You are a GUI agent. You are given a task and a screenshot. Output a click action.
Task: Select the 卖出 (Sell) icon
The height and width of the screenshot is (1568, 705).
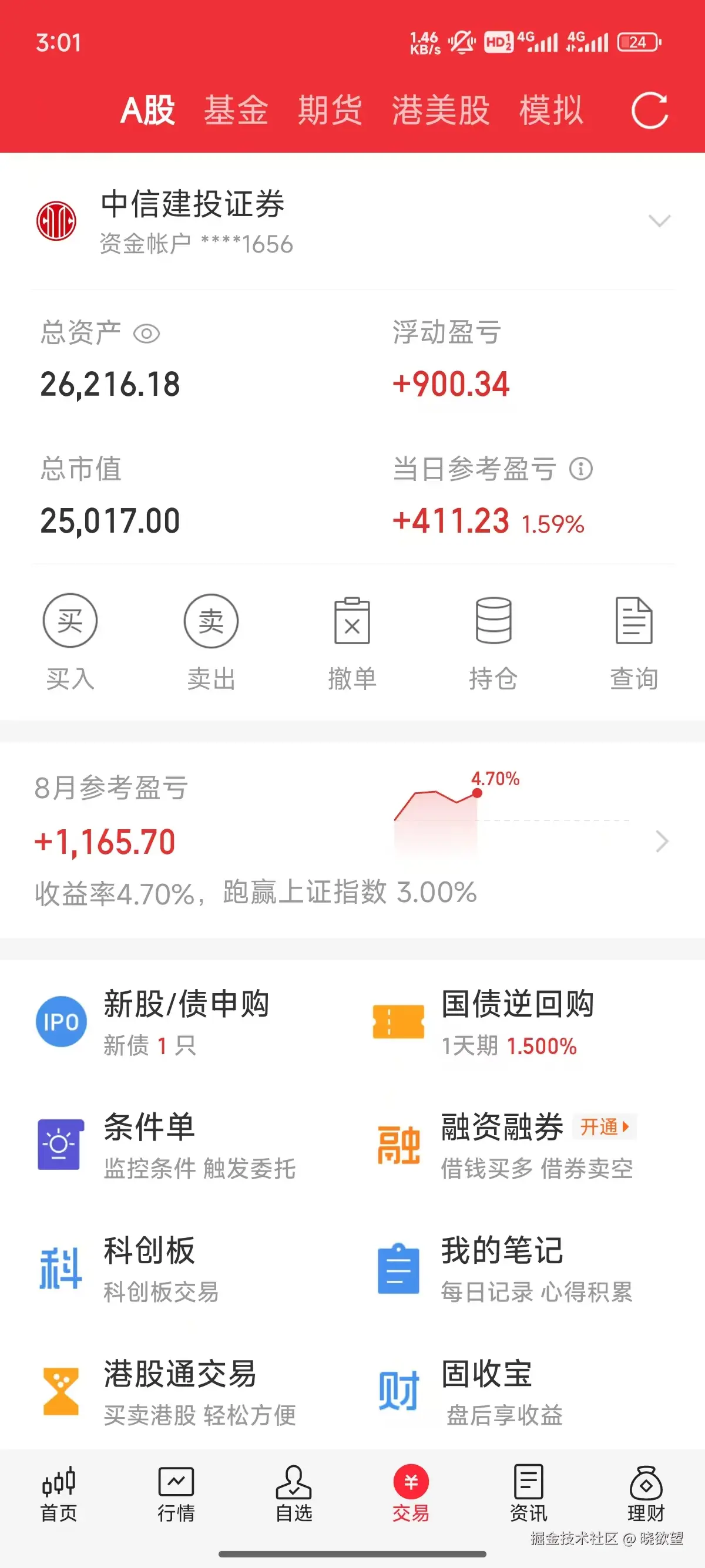tap(211, 620)
